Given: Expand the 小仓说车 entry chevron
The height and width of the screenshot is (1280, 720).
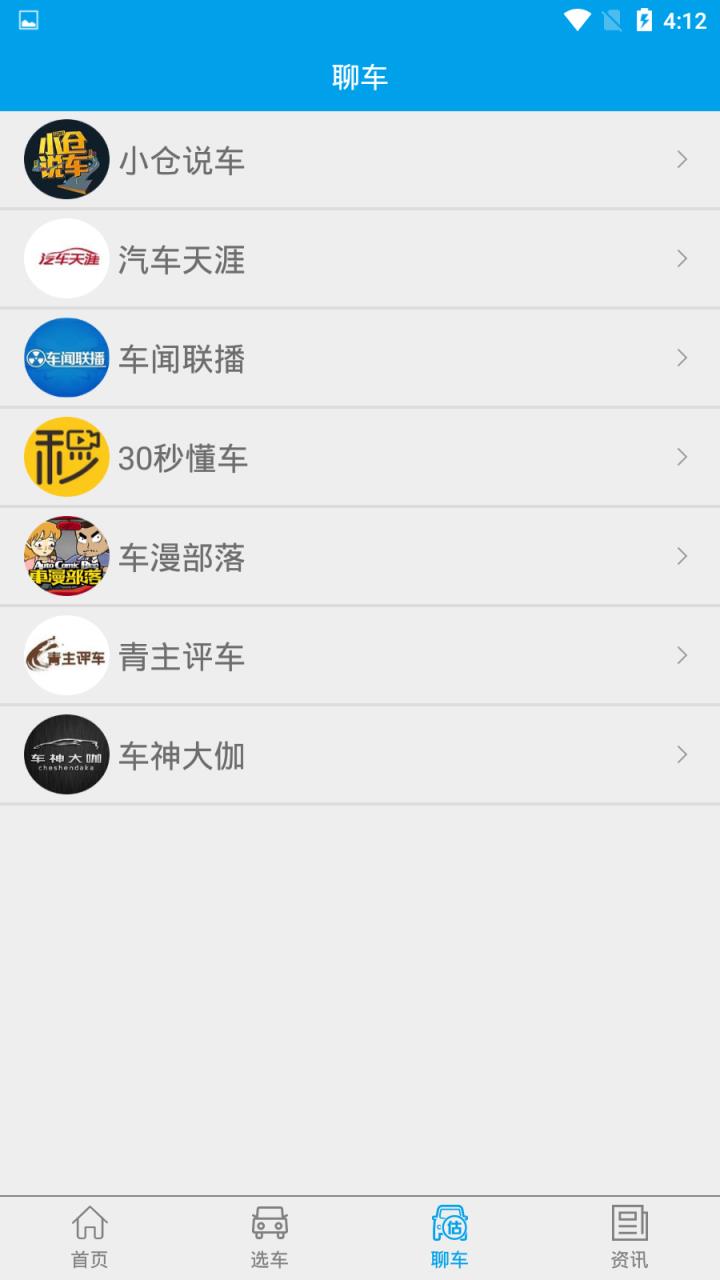Looking at the screenshot, I should (683, 159).
